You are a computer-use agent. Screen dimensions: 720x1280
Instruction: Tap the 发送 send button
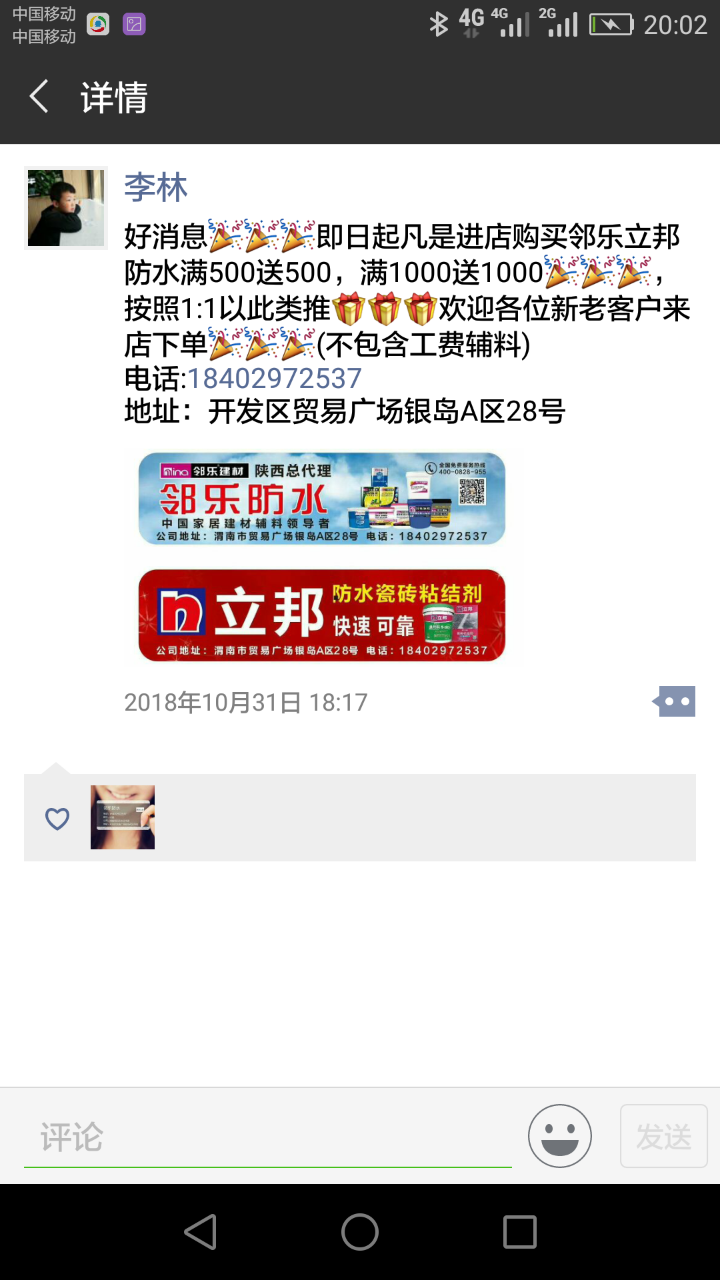(664, 1136)
